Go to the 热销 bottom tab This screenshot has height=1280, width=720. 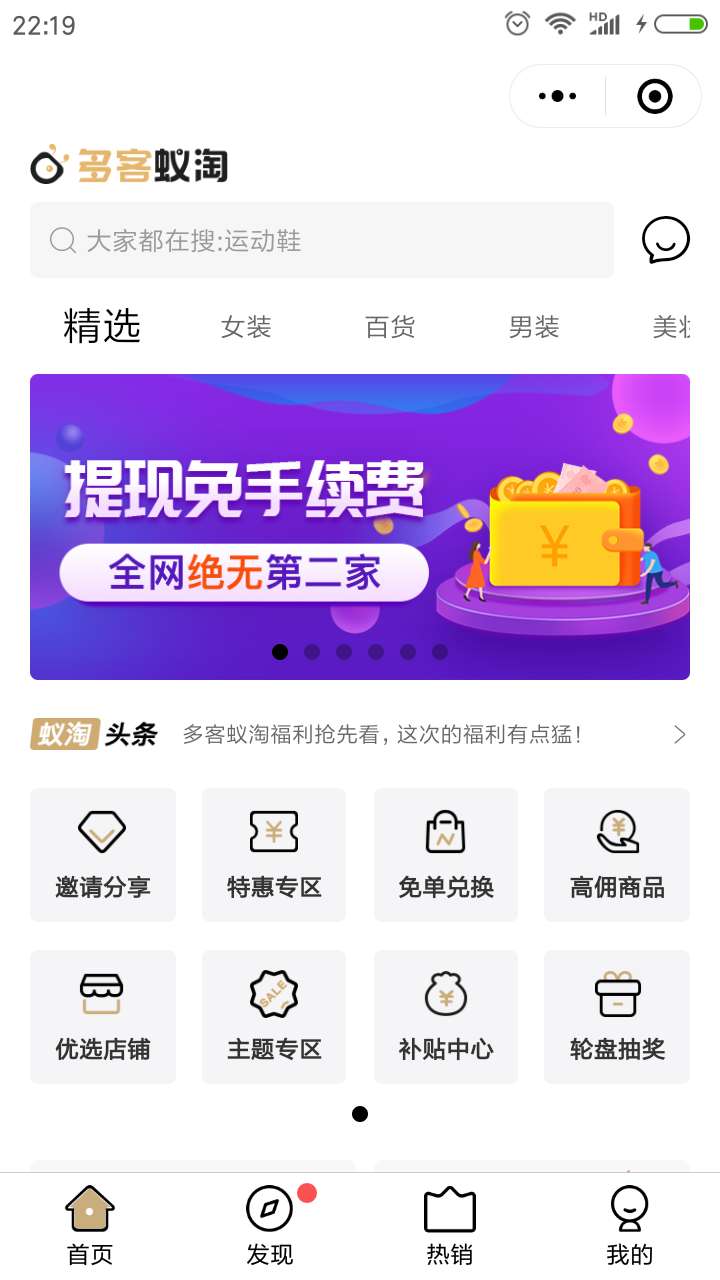pos(450,1226)
